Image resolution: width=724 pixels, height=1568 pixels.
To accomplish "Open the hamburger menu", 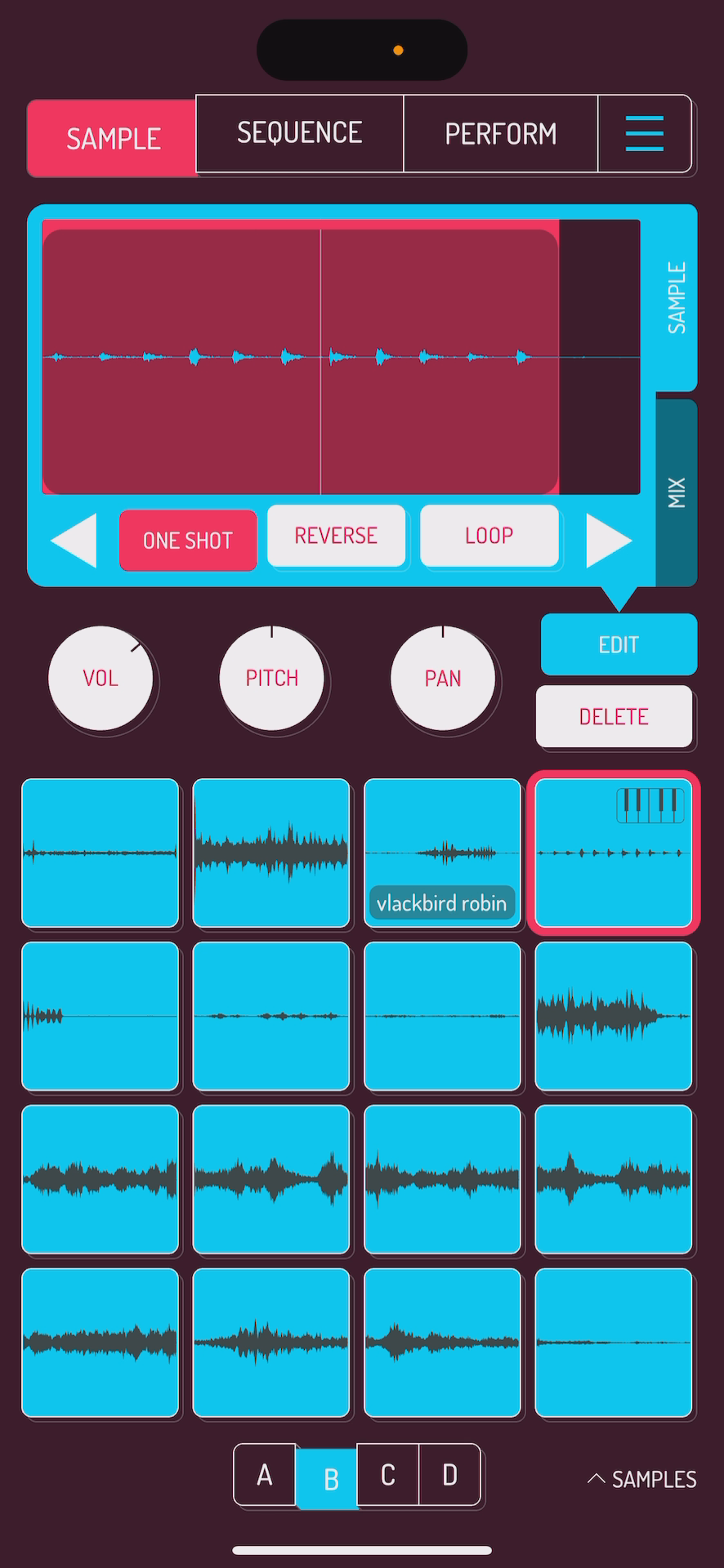I will pyautogui.click(x=644, y=134).
